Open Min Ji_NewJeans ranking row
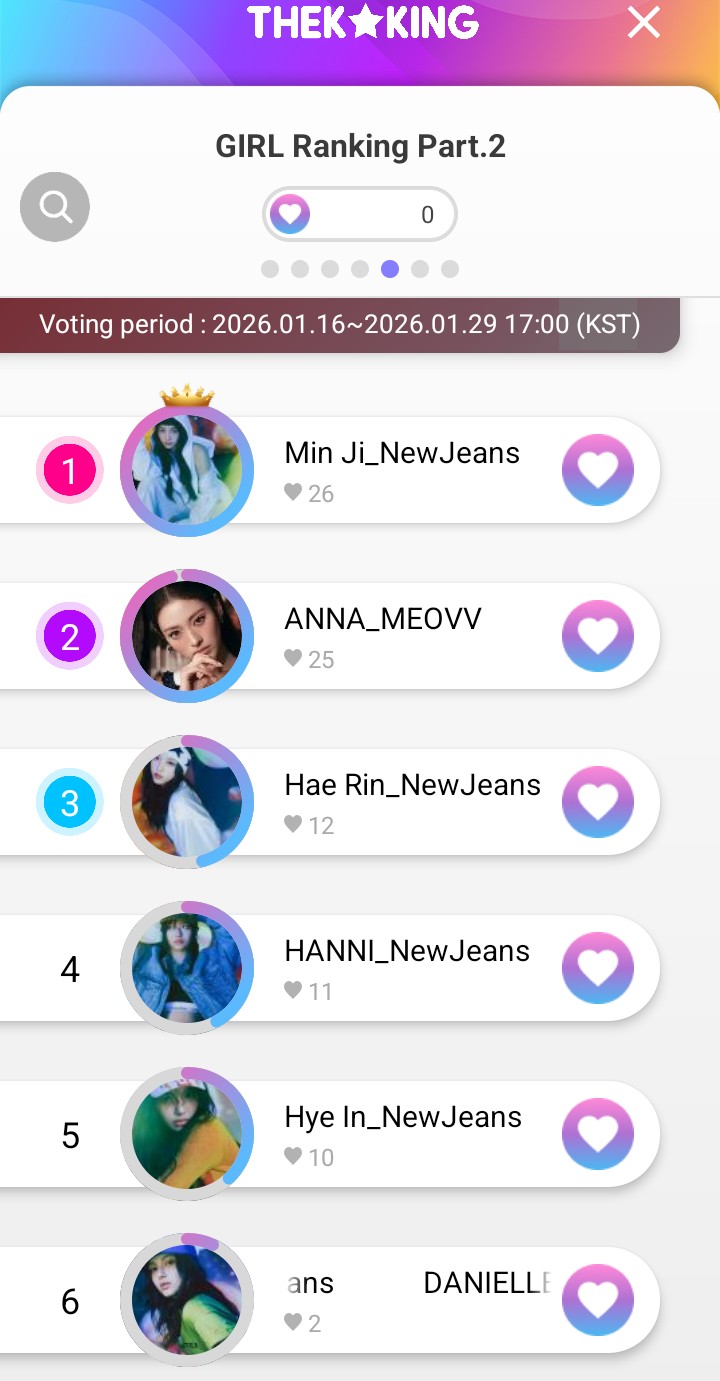The image size is (720, 1381). tap(402, 468)
